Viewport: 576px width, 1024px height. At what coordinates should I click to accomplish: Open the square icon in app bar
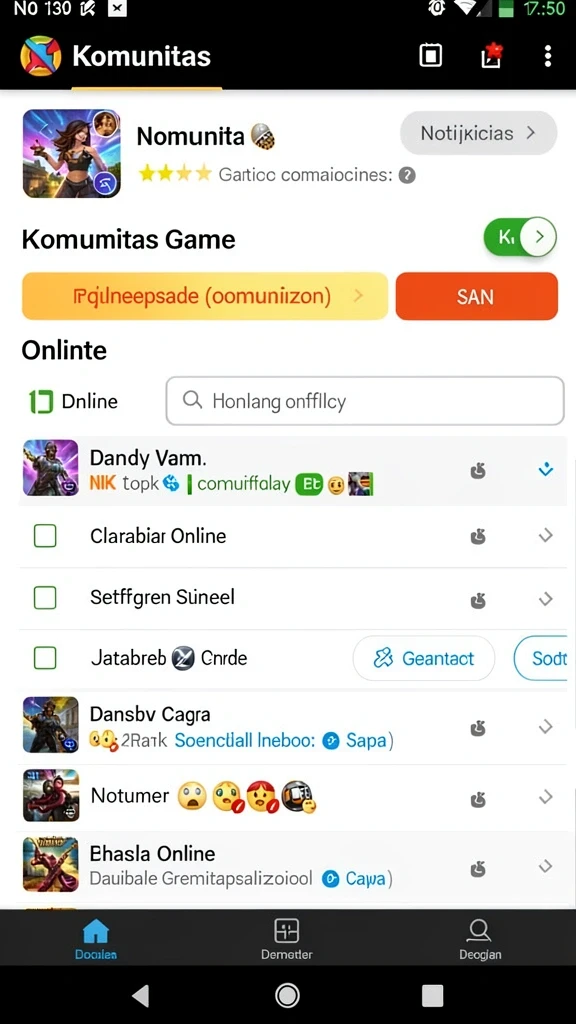click(x=430, y=56)
